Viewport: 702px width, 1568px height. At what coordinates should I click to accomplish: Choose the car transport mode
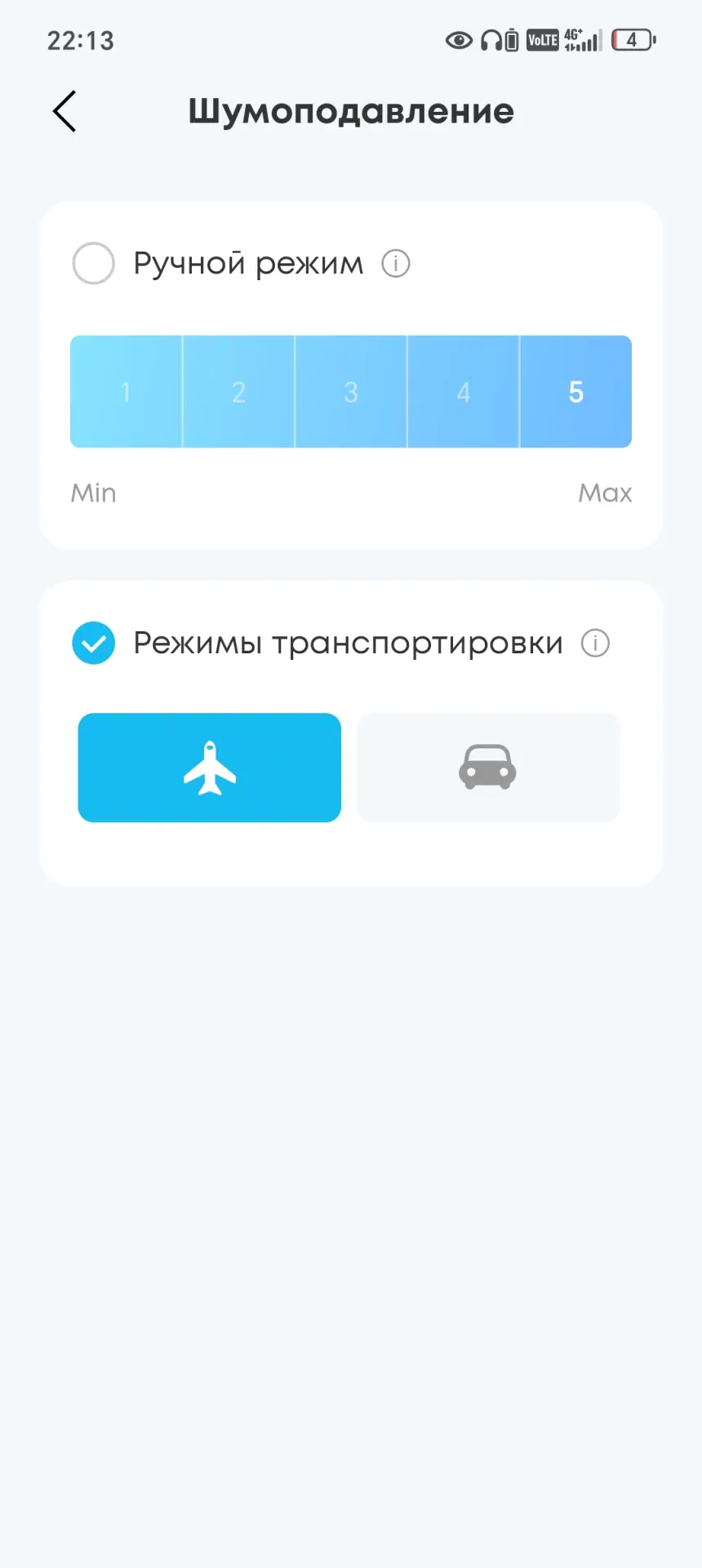coord(488,768)
